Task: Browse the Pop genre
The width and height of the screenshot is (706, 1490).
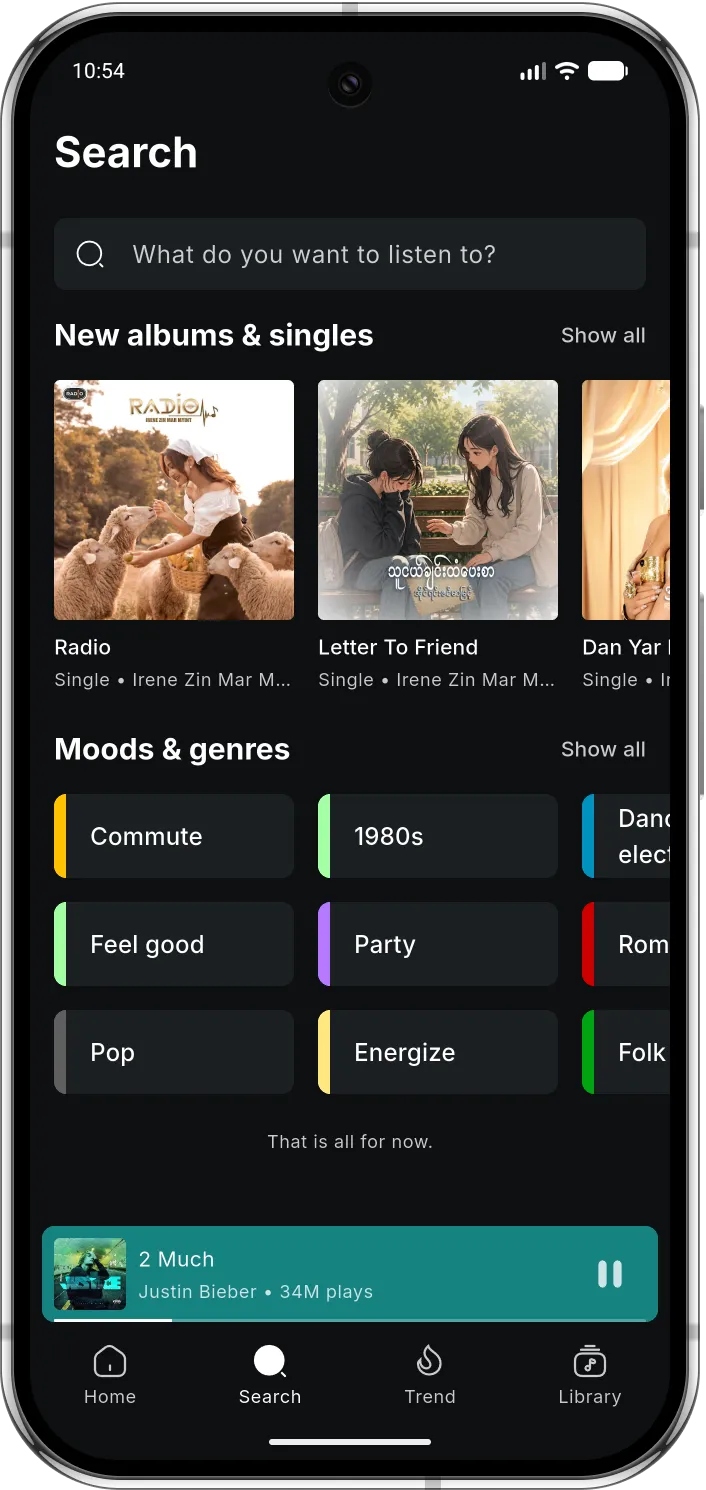Action: click(x=174, y=1052)
